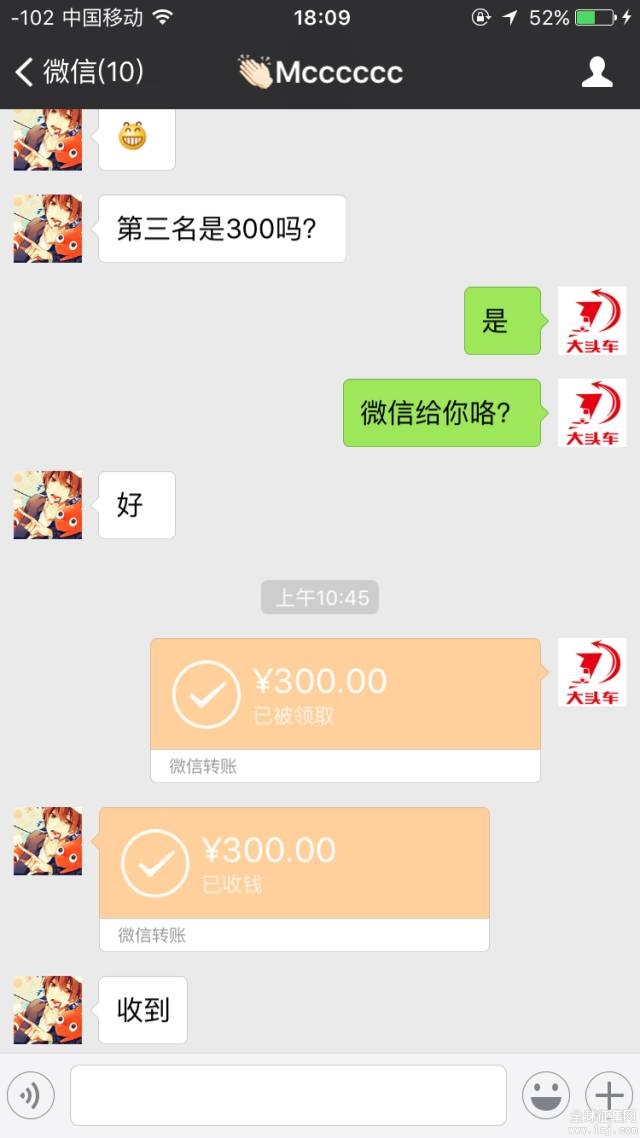
Task: Switch to voice message input
Action: 30,1096
